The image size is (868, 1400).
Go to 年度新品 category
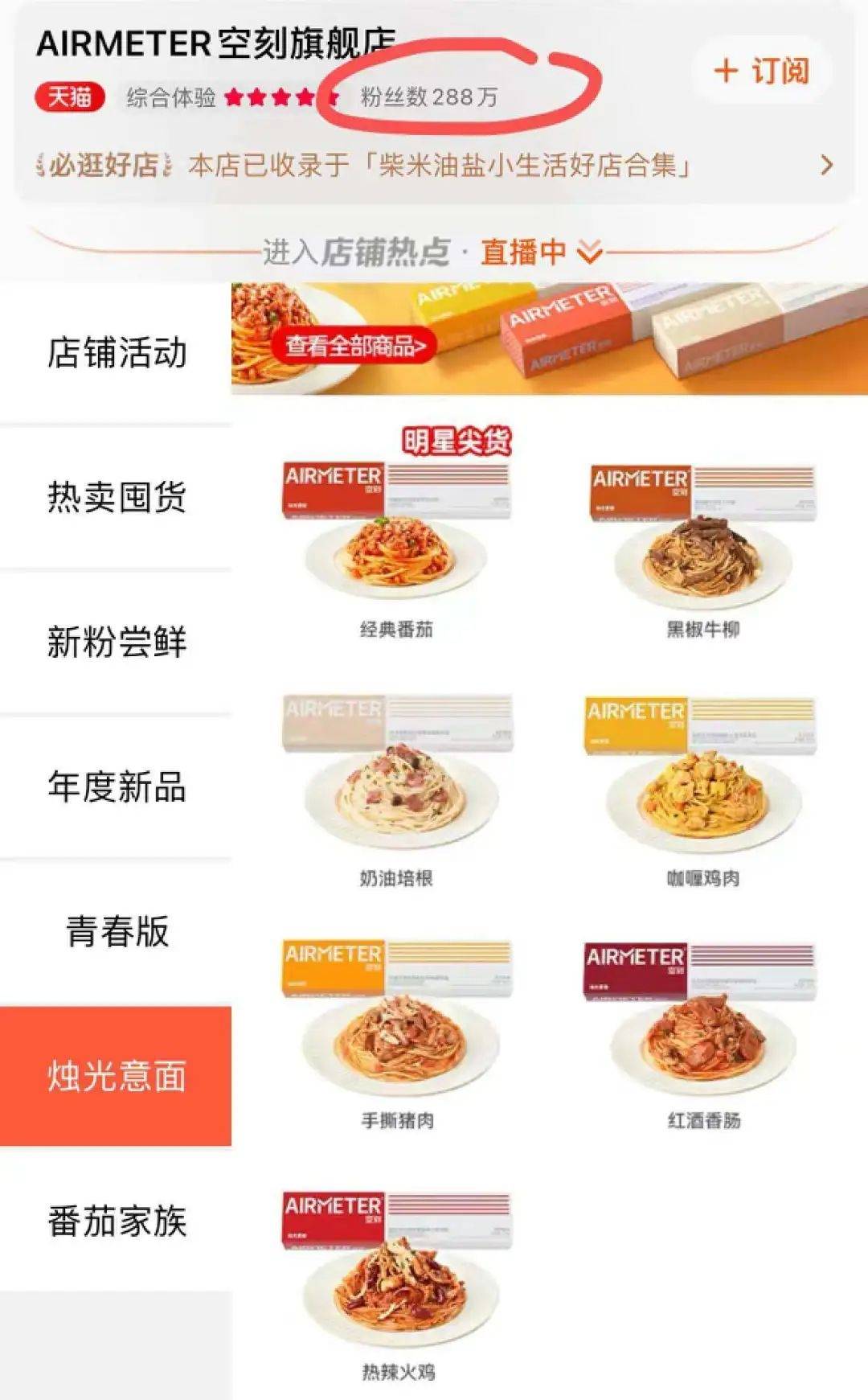click(117, 786)
